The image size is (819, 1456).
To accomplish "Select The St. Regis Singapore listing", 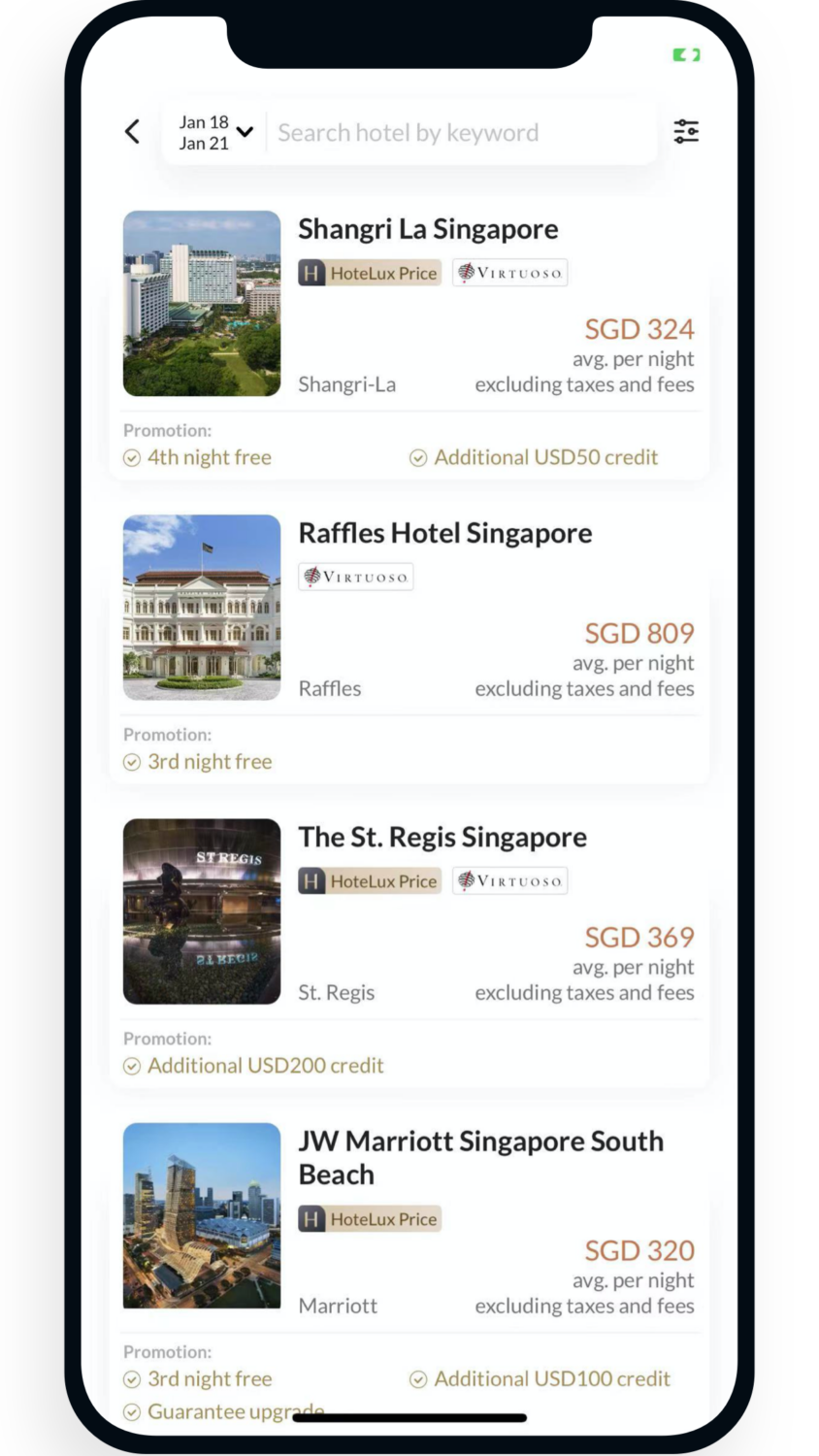I will click(442, 838).
